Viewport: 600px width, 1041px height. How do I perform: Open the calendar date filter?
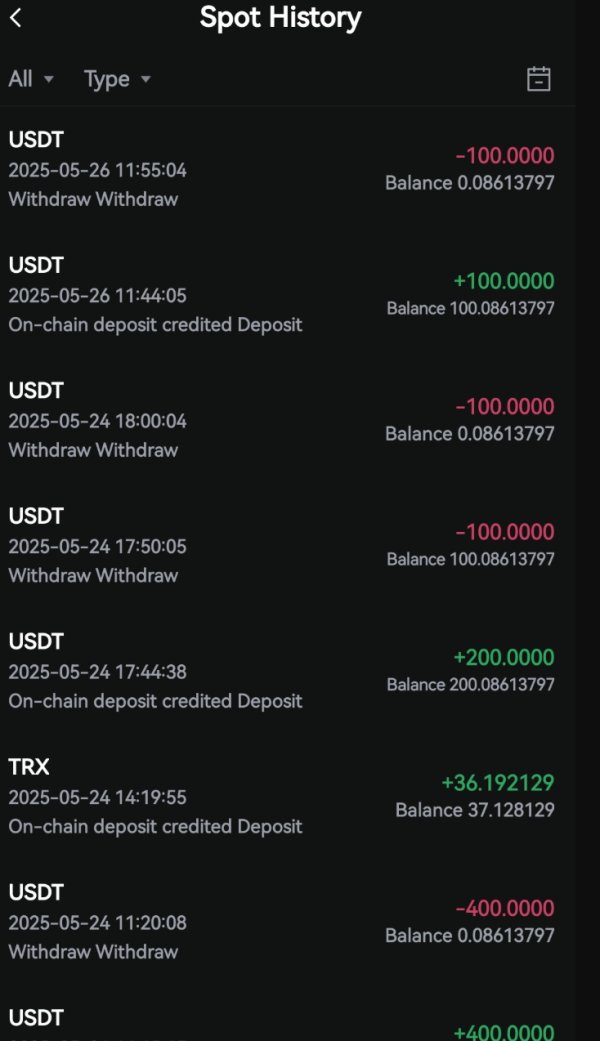click(539, 79)
